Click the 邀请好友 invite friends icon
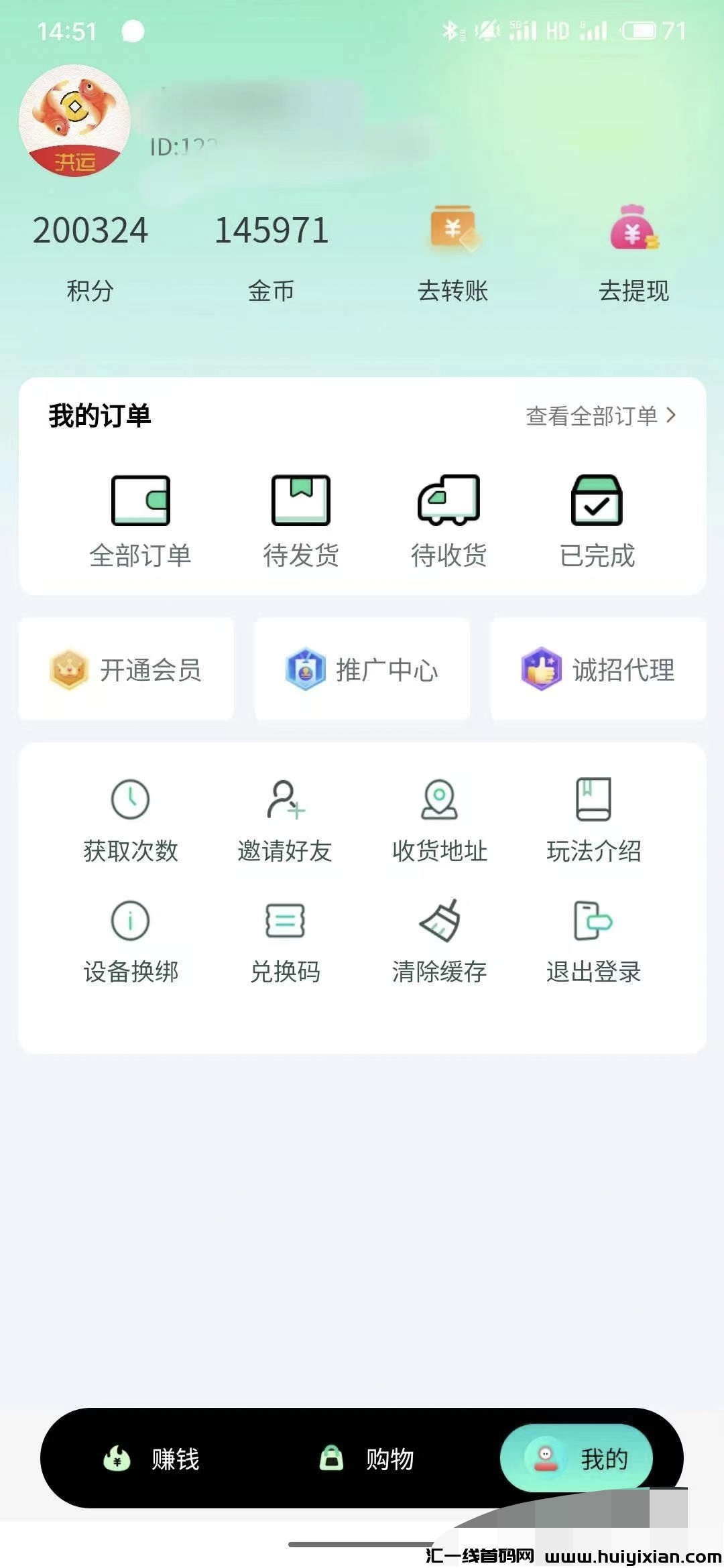 [x=284, y=799]
